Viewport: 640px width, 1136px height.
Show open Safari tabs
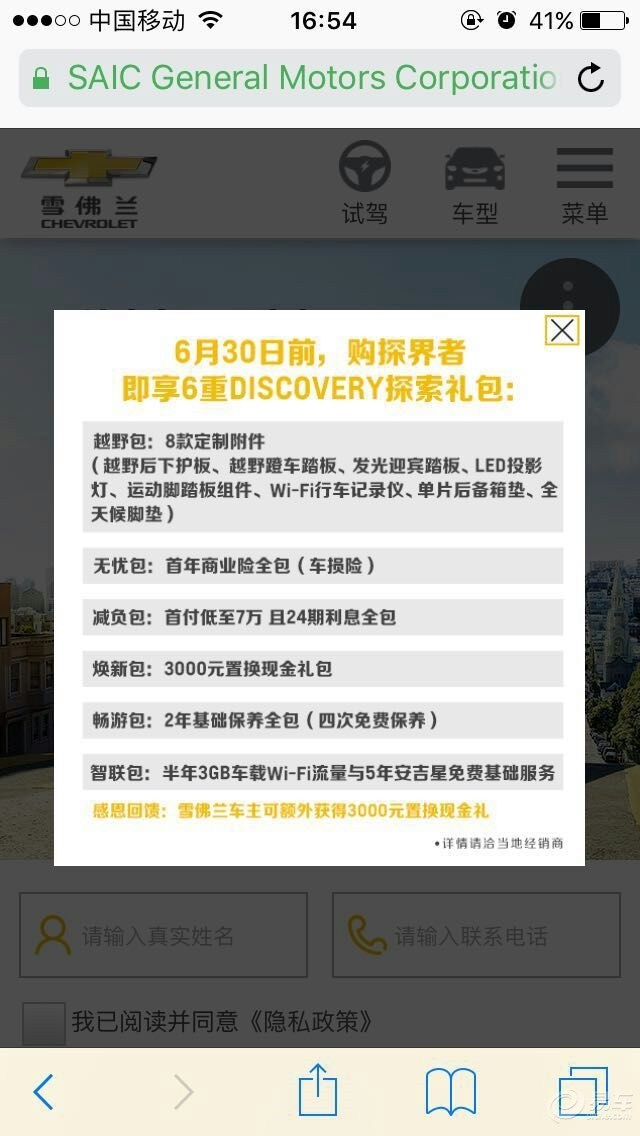(583, 1092)
